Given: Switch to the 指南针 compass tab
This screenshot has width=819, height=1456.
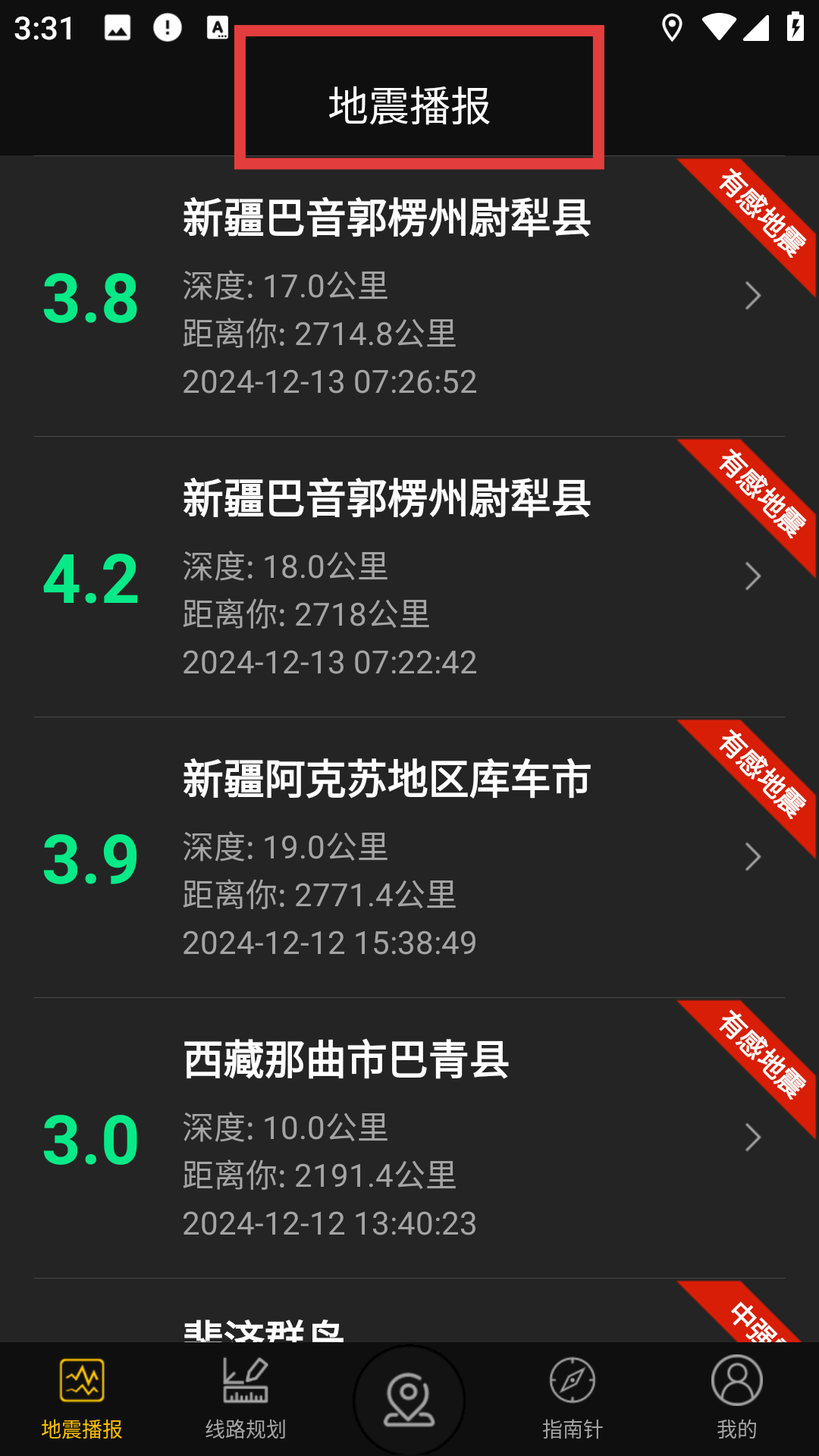Looking at the screenshot, I should click(x=573, y=1399).
